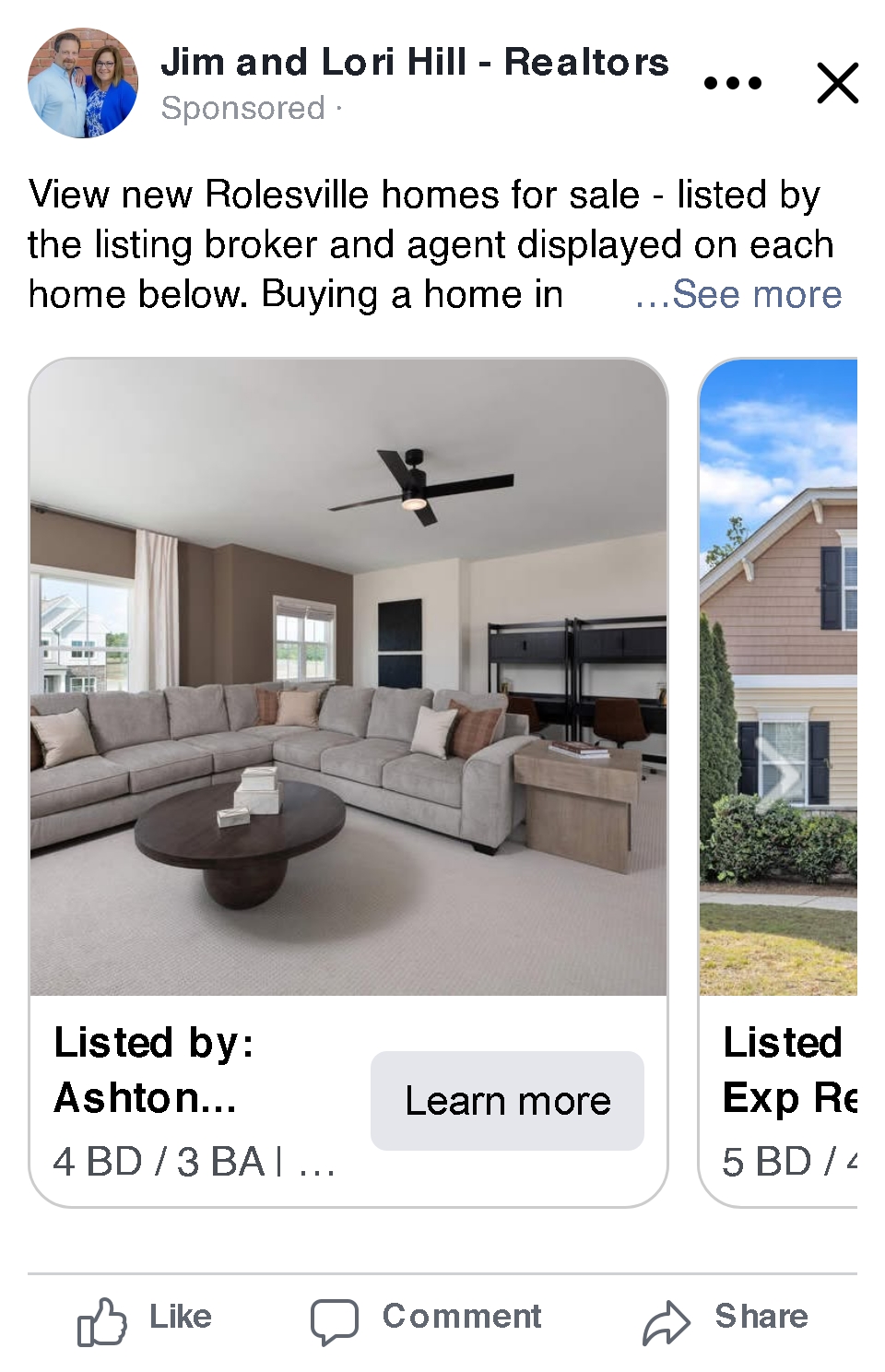885x1372 pixels.
Task: Comment on the realtors' post
Action: 426,1319
